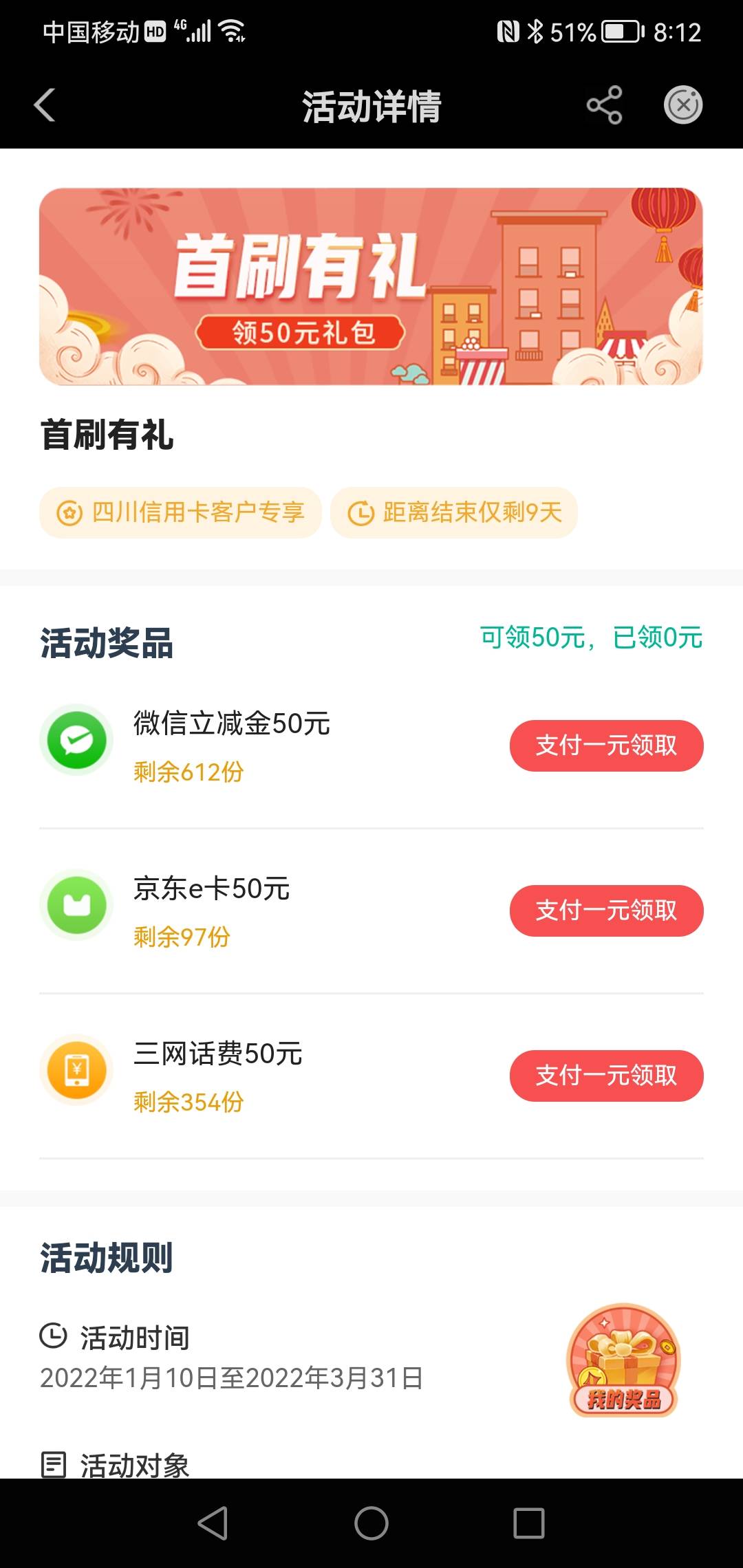Claim 京东e卡50元 by paying one yuan
743x1568 pixels.
click(606, 911)
